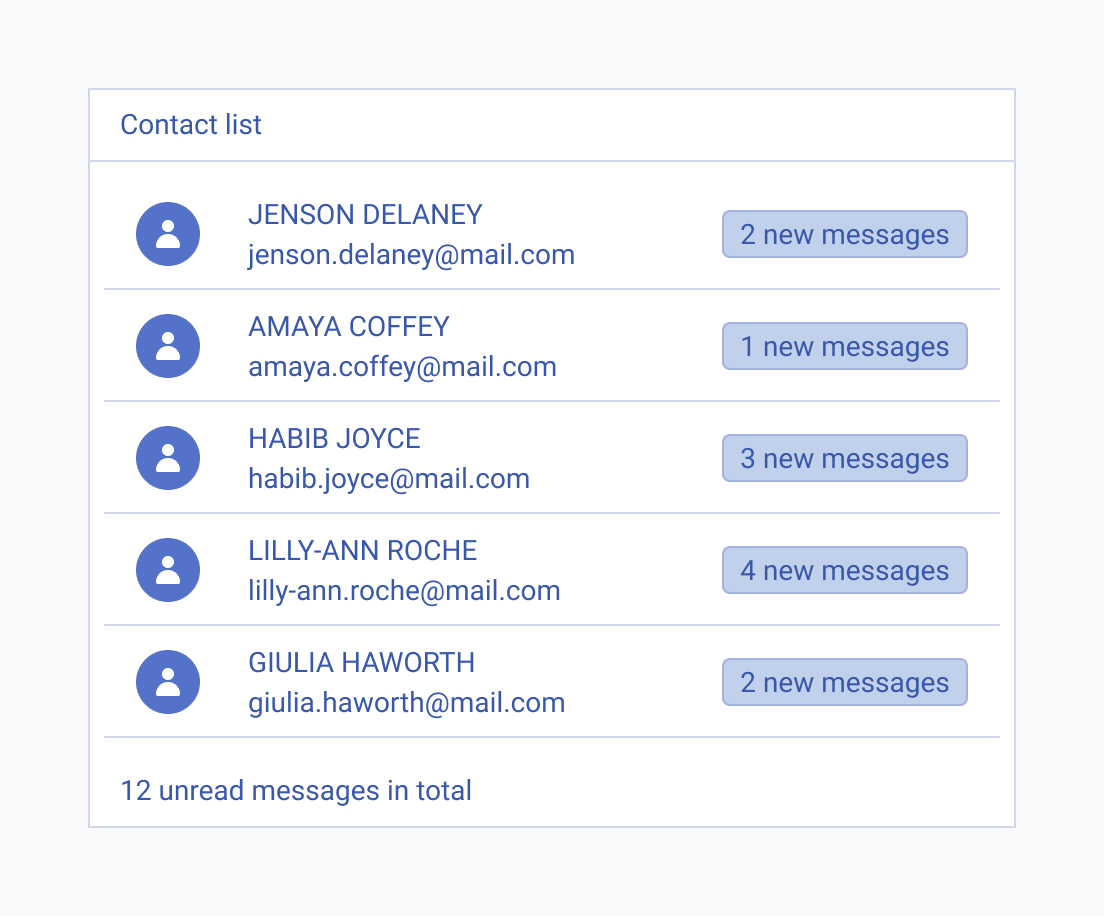The image size is (1104, 916).
Task: View Jenson Delaney's 2 new messages
Action: coord(844,234)
